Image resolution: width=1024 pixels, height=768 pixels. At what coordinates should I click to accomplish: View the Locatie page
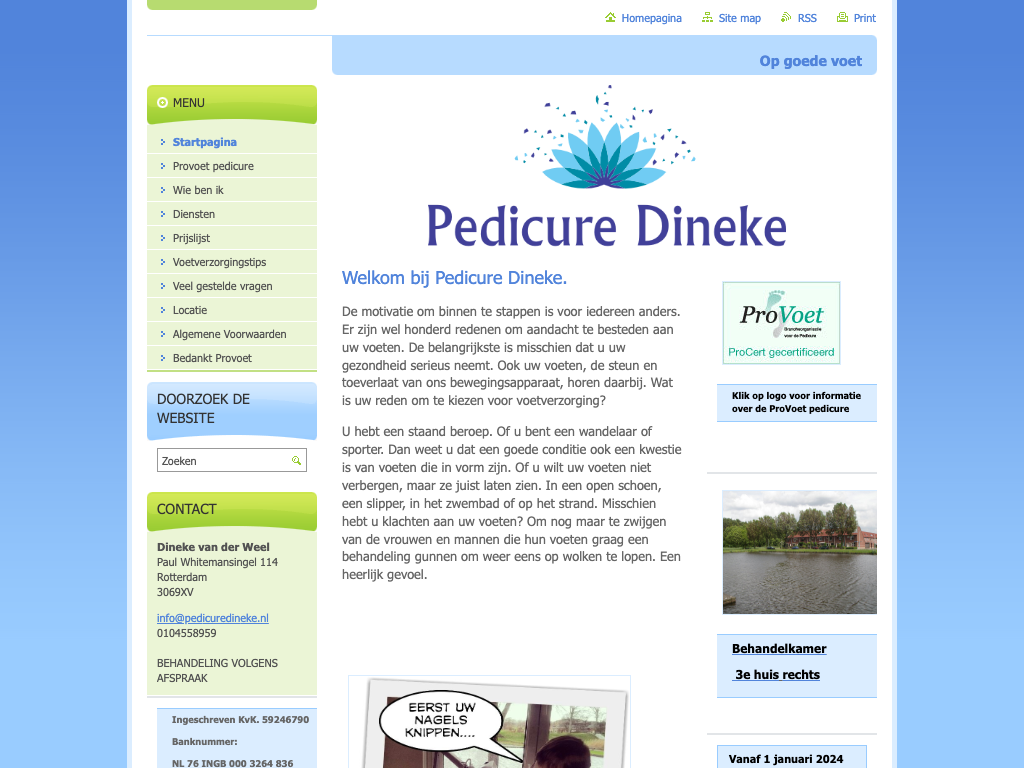point(190,310)
